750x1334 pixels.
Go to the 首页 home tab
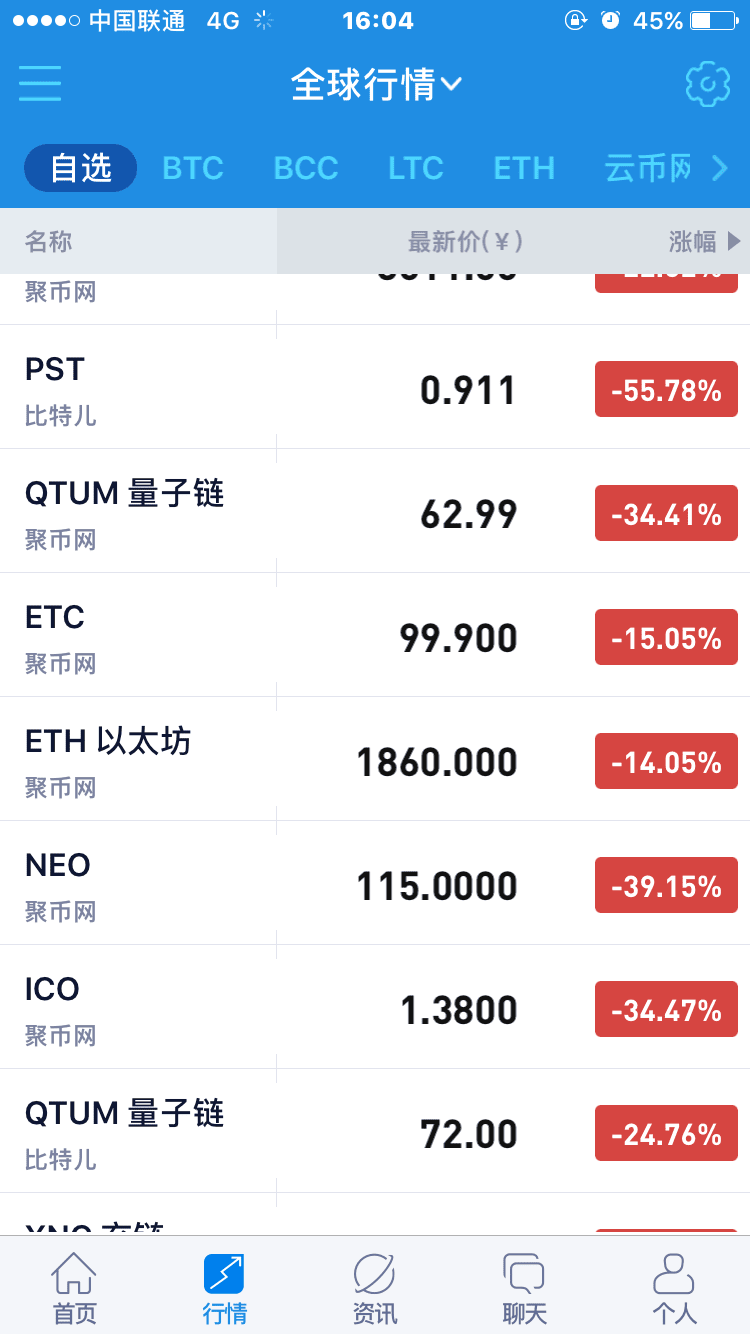pyautogui.click(x=75, y=1288)
